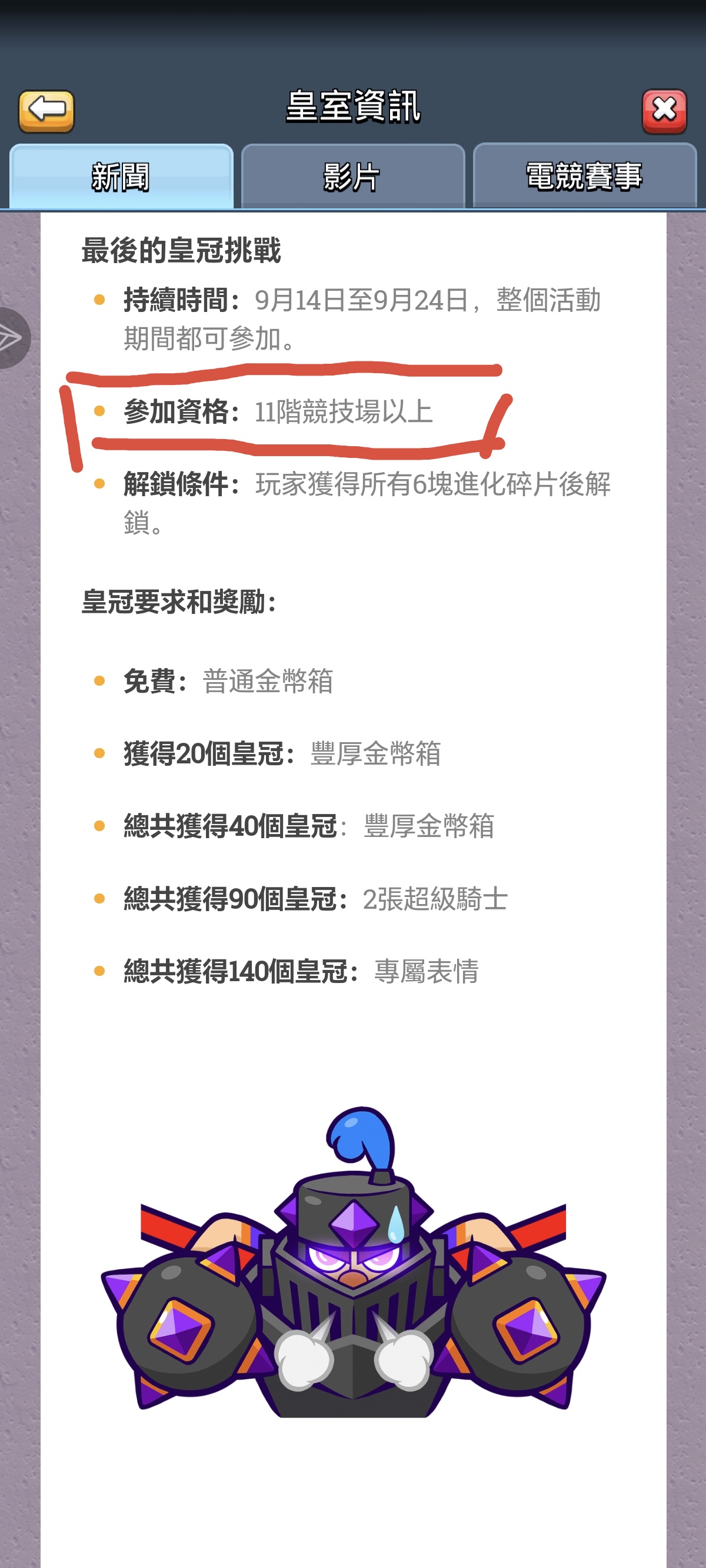706x1568 pixels.
Task: Switch to the 影片 tab
Action: (352, 177)
